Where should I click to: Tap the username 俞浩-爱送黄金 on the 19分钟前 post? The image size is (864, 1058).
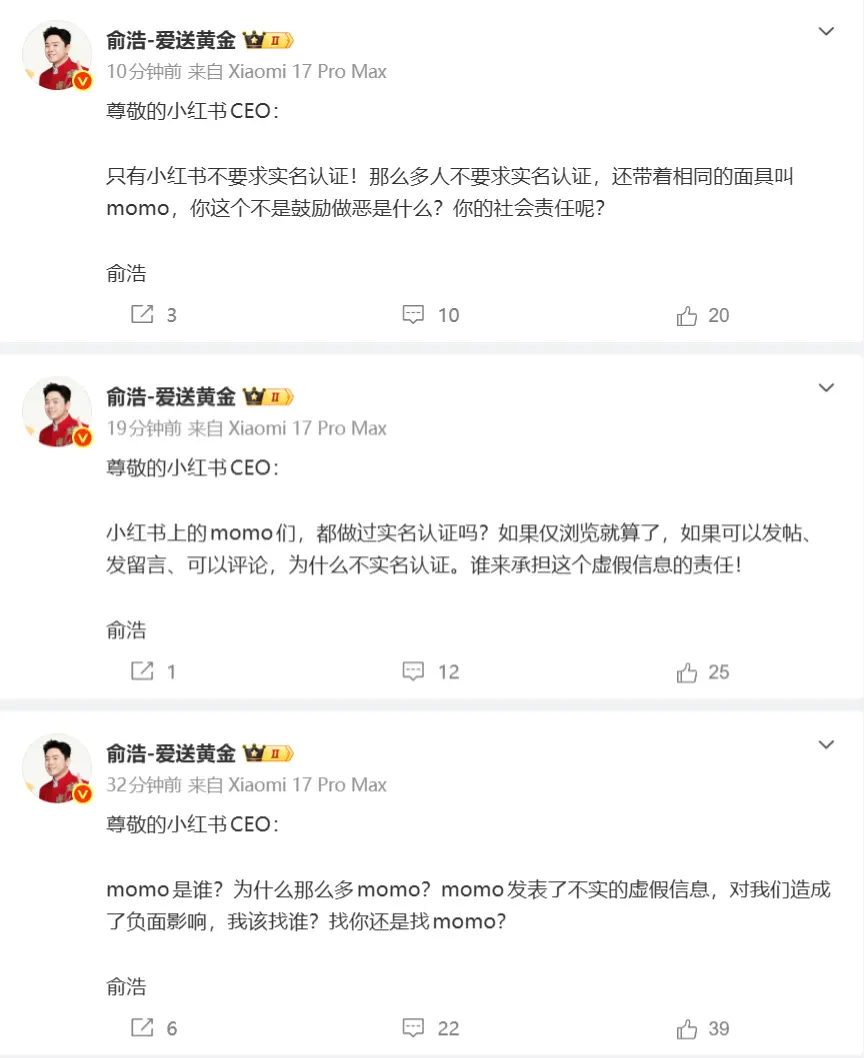(x=170, y=397)
